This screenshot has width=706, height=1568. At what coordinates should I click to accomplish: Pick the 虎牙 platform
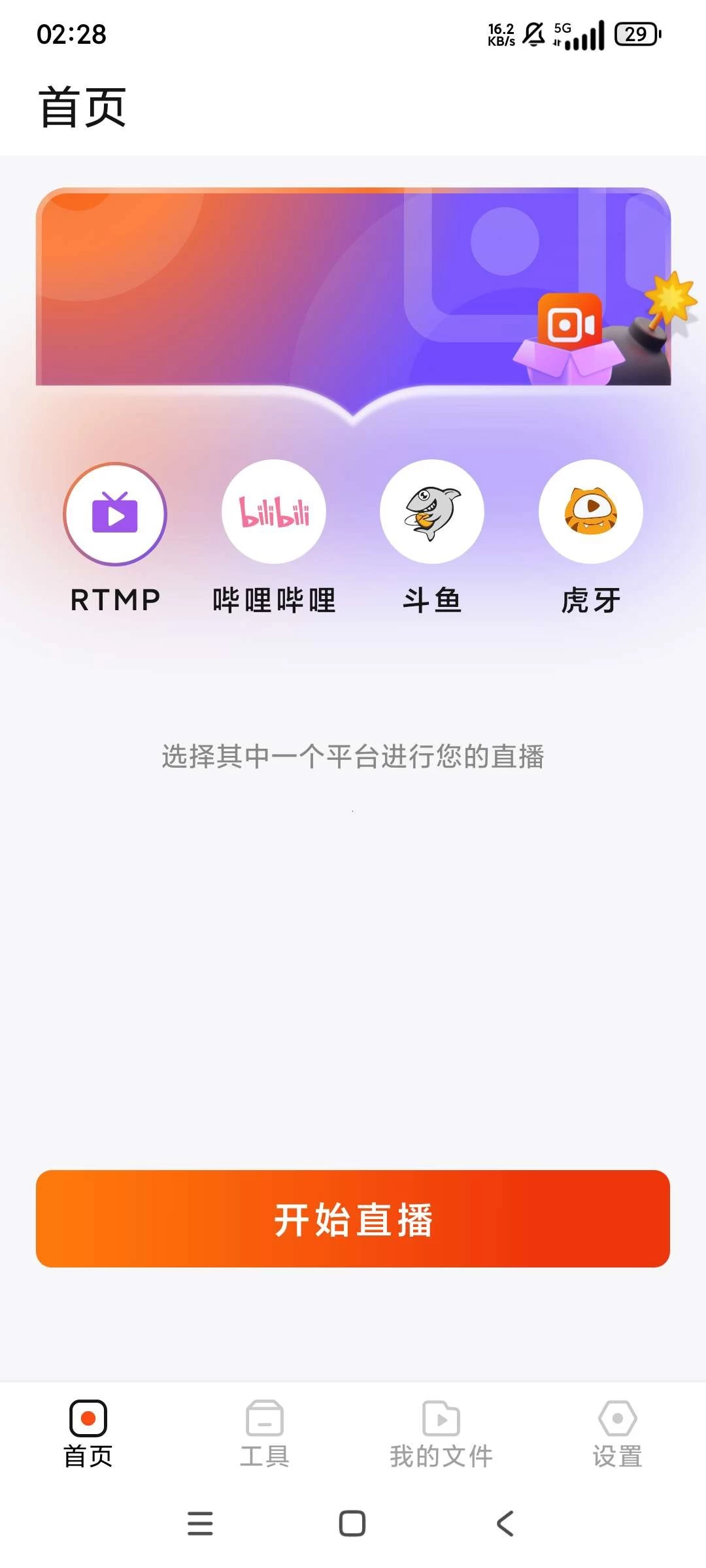pyautogui.click(x=590, y=512)
